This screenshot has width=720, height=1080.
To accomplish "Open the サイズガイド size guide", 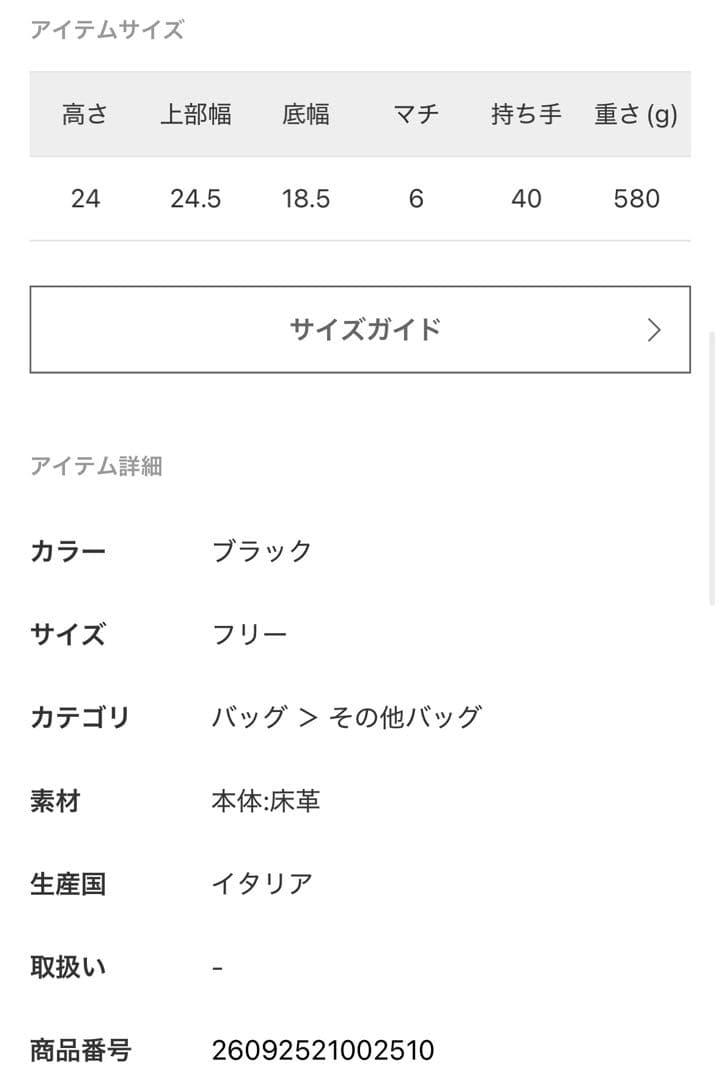I will click(x=360, y=330).
